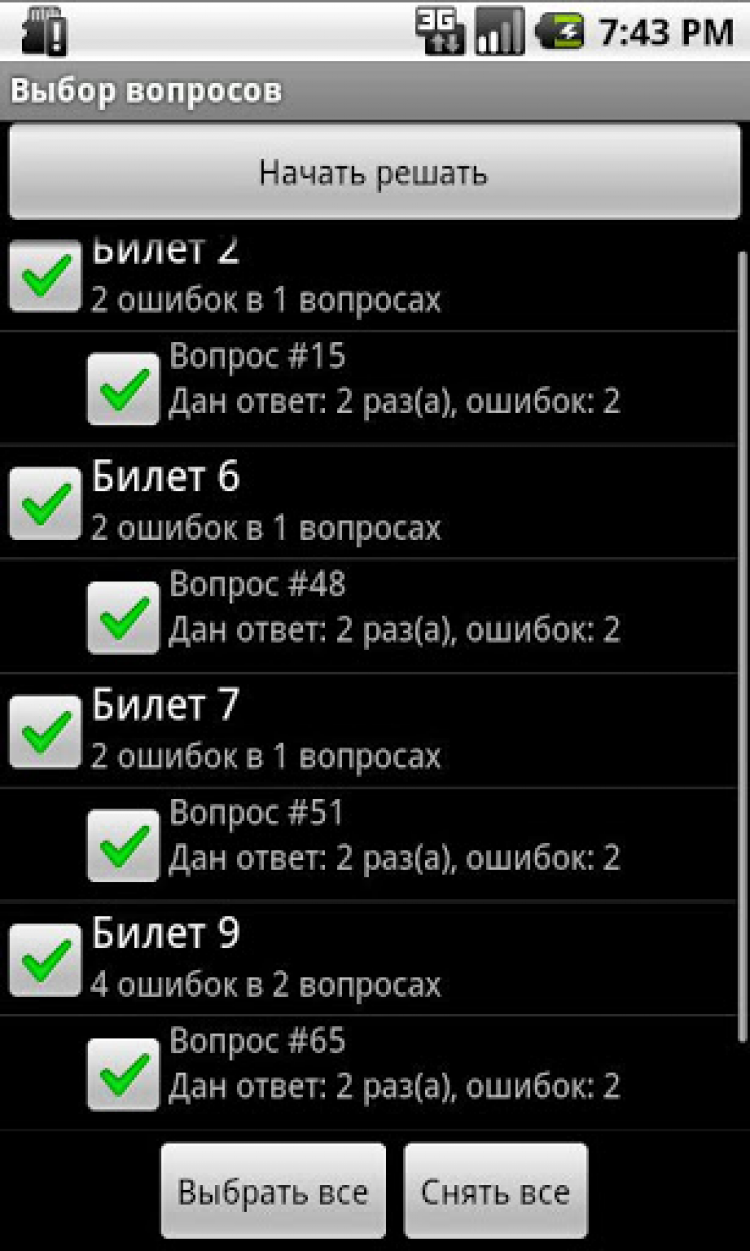The image size is (750, 1251).
Task: Toggle the Билет 7 checkbox
Action: click(45, 731)
